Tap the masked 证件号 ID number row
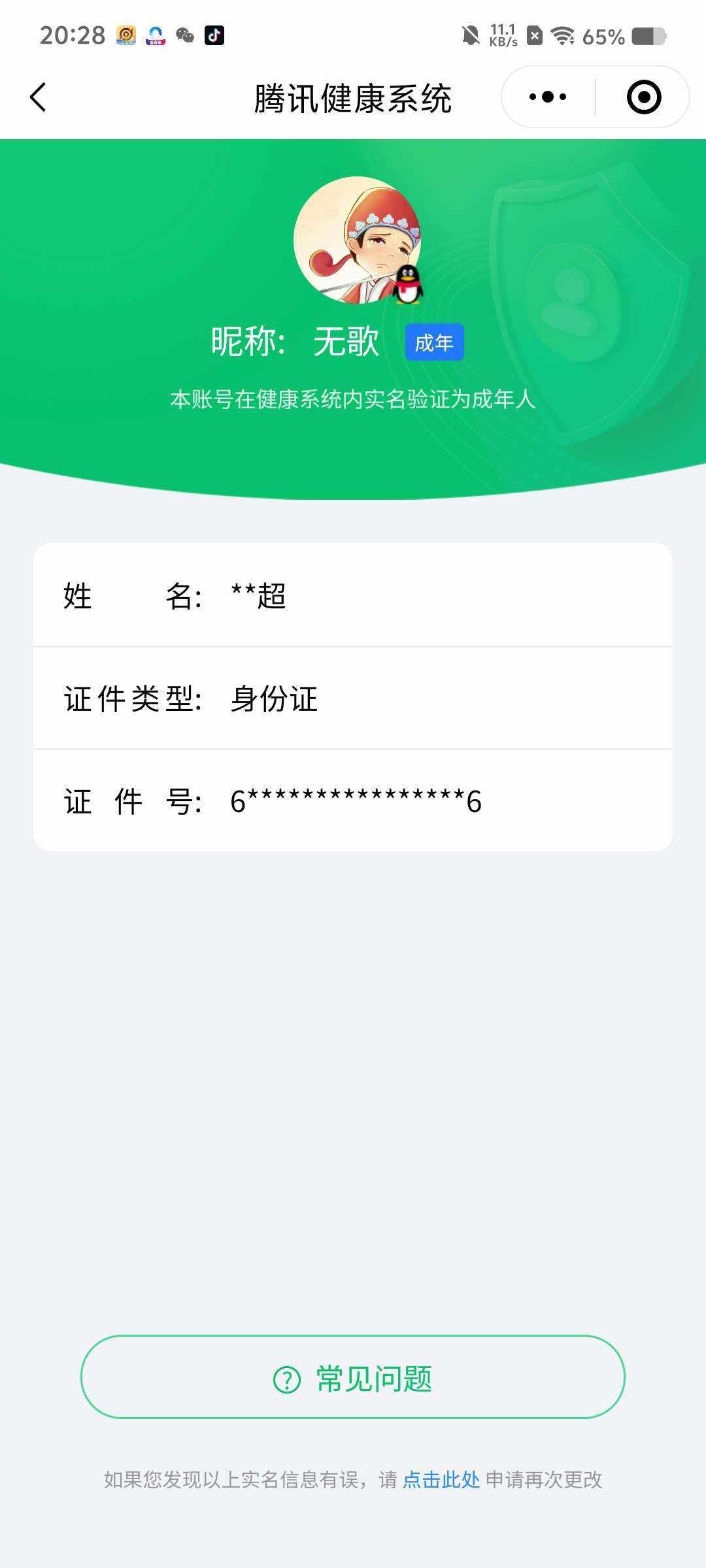 [353, 802]
